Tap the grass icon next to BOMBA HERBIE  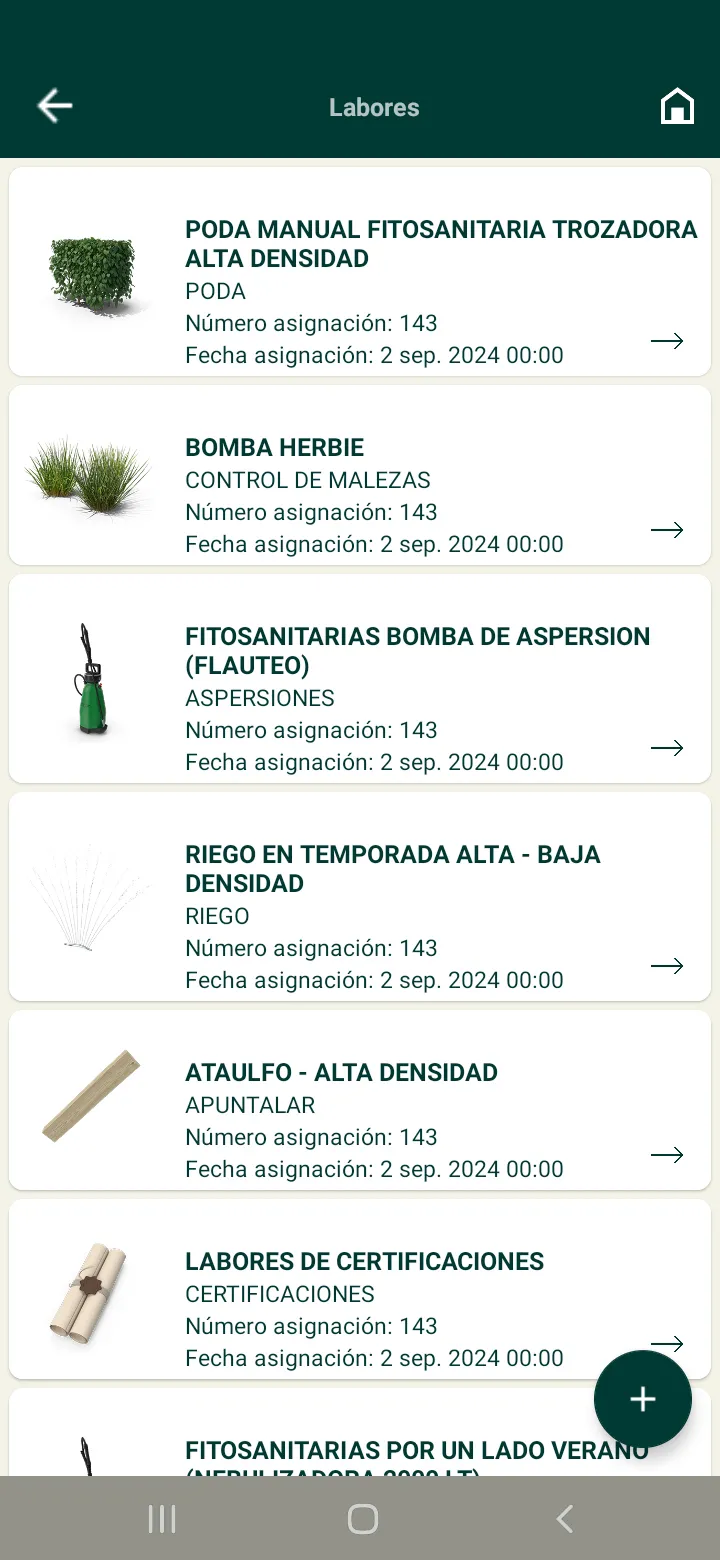[x=92, y=476]
